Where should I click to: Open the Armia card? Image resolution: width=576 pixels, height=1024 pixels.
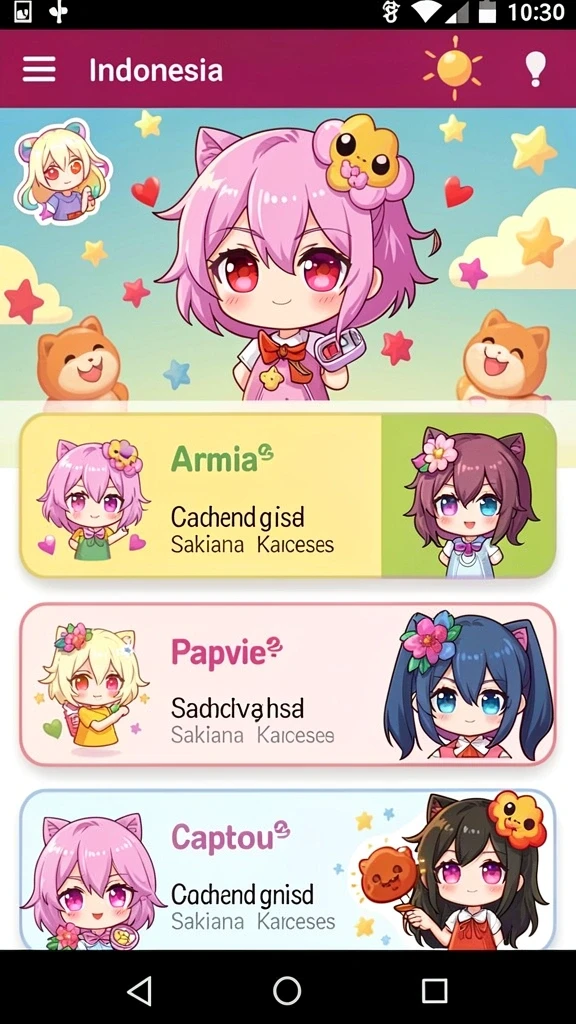pyautogui.click(x=288, y=495)
